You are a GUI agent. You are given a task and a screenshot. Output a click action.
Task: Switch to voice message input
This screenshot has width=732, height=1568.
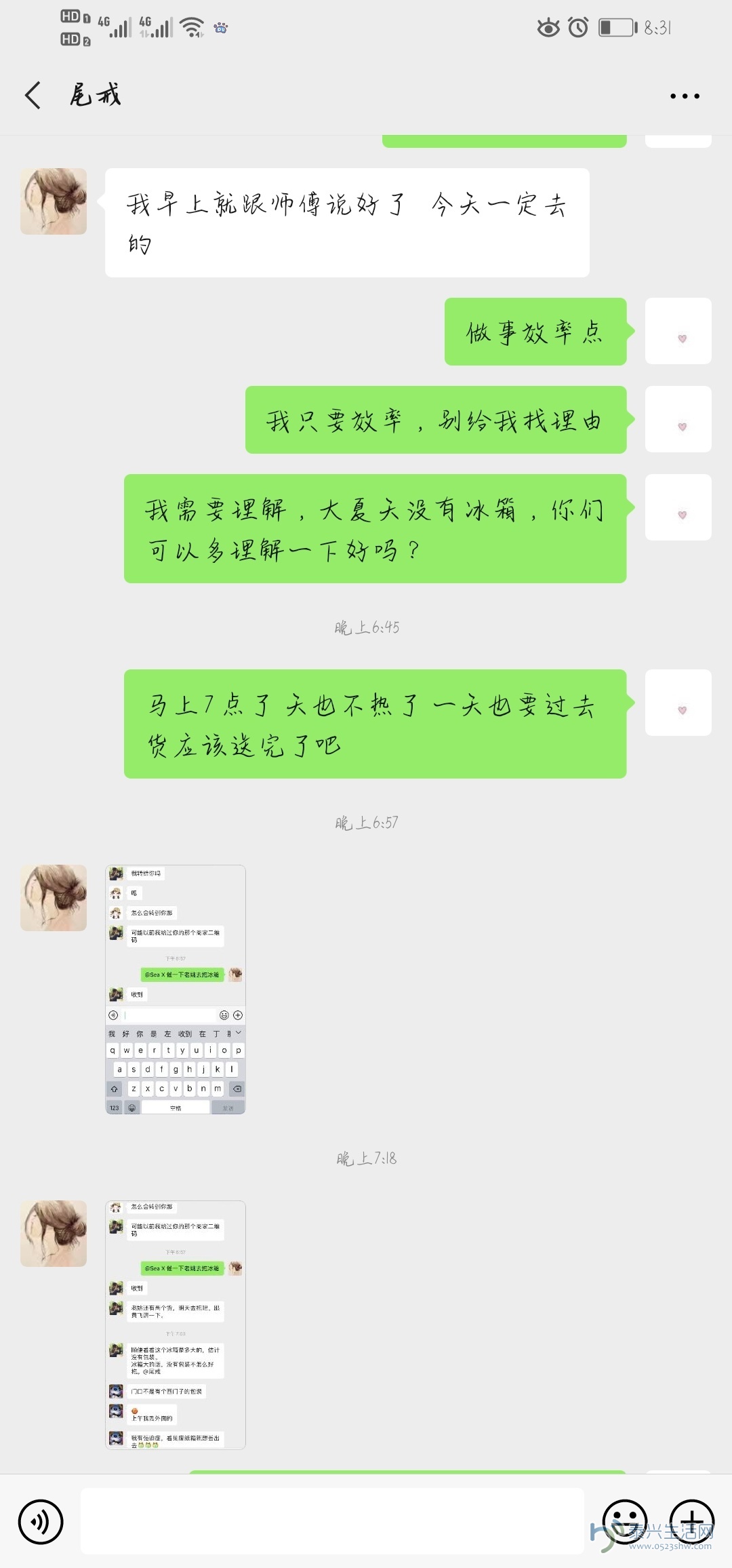(41, 1521)
